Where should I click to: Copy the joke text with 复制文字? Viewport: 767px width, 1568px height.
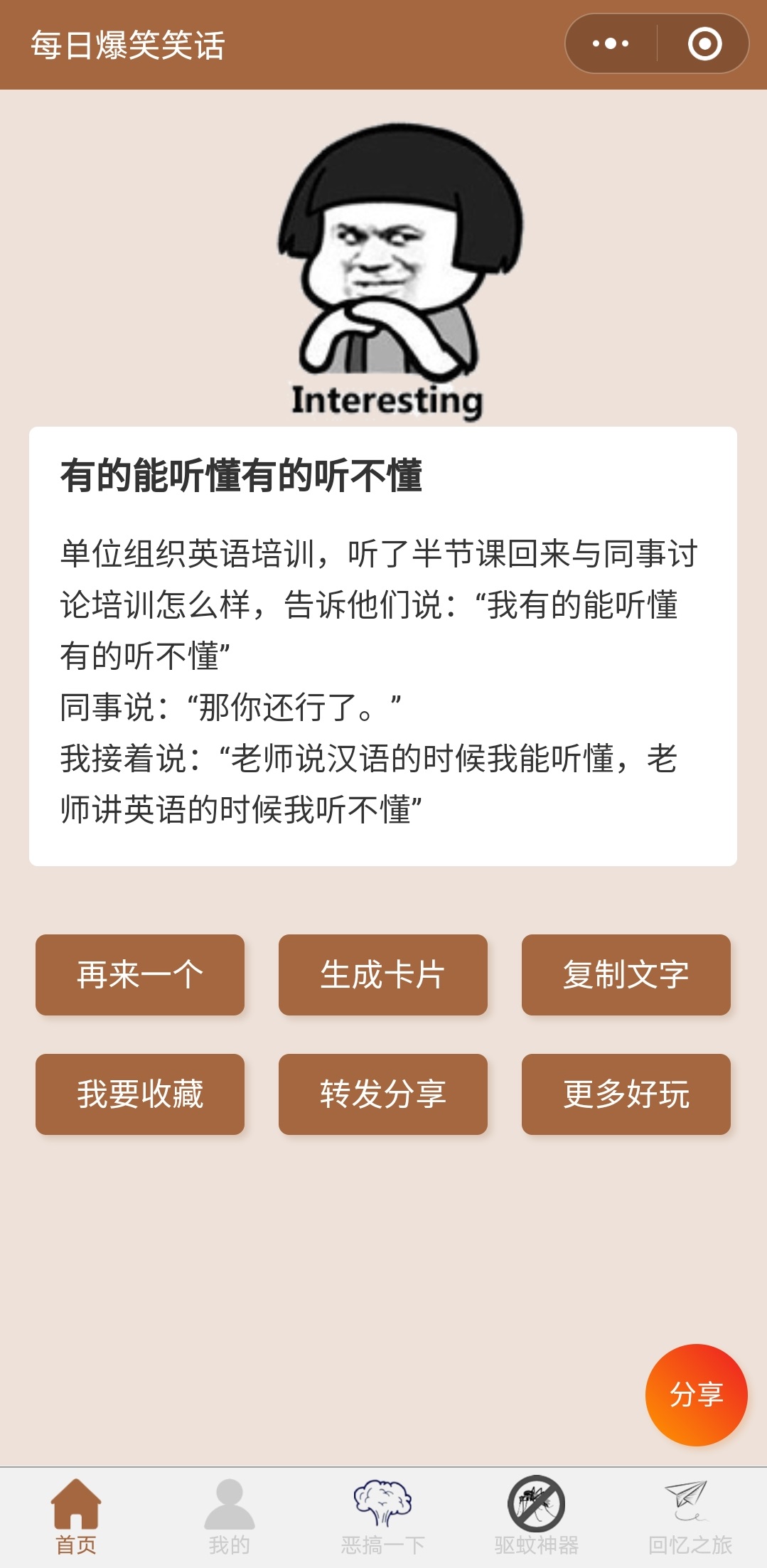626,975
